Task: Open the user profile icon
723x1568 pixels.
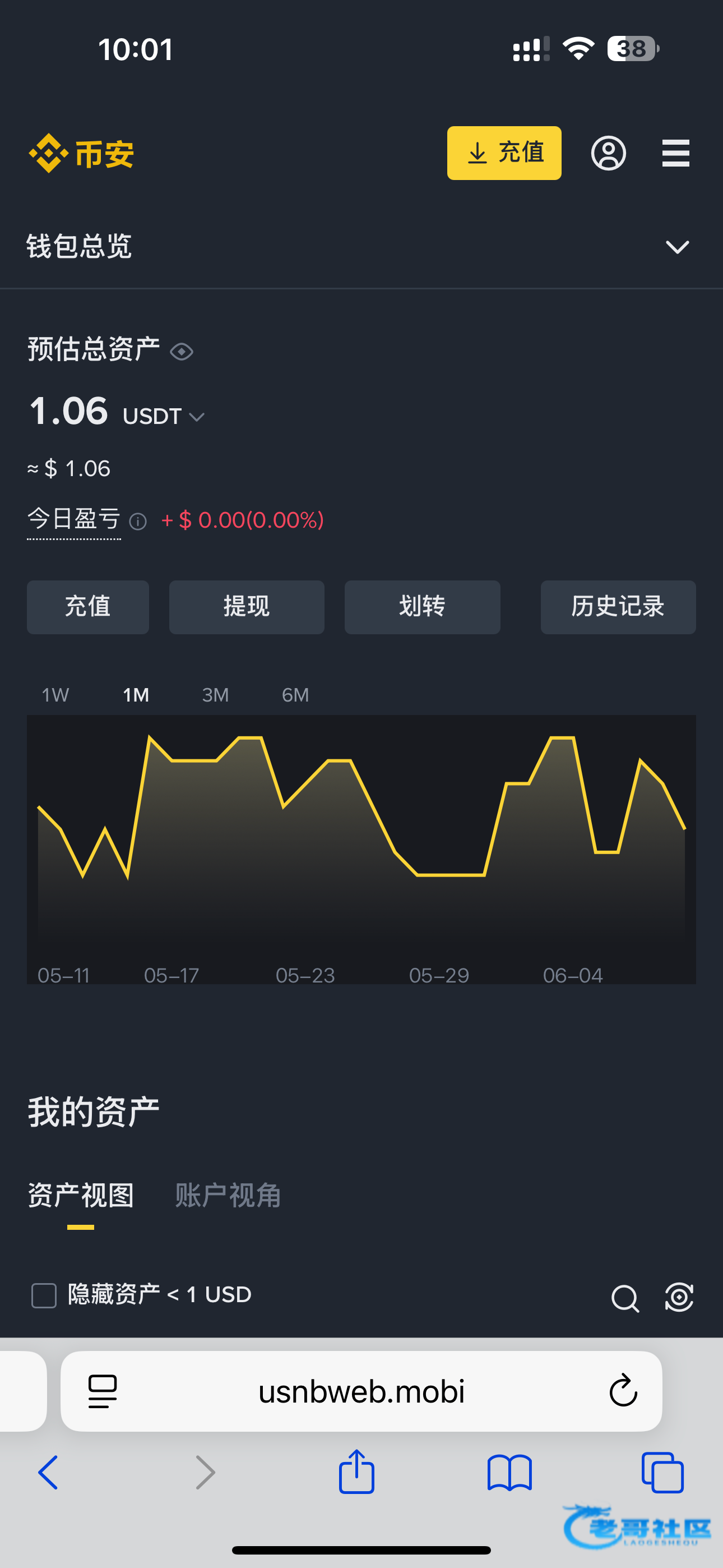Action: click(608, 153)
